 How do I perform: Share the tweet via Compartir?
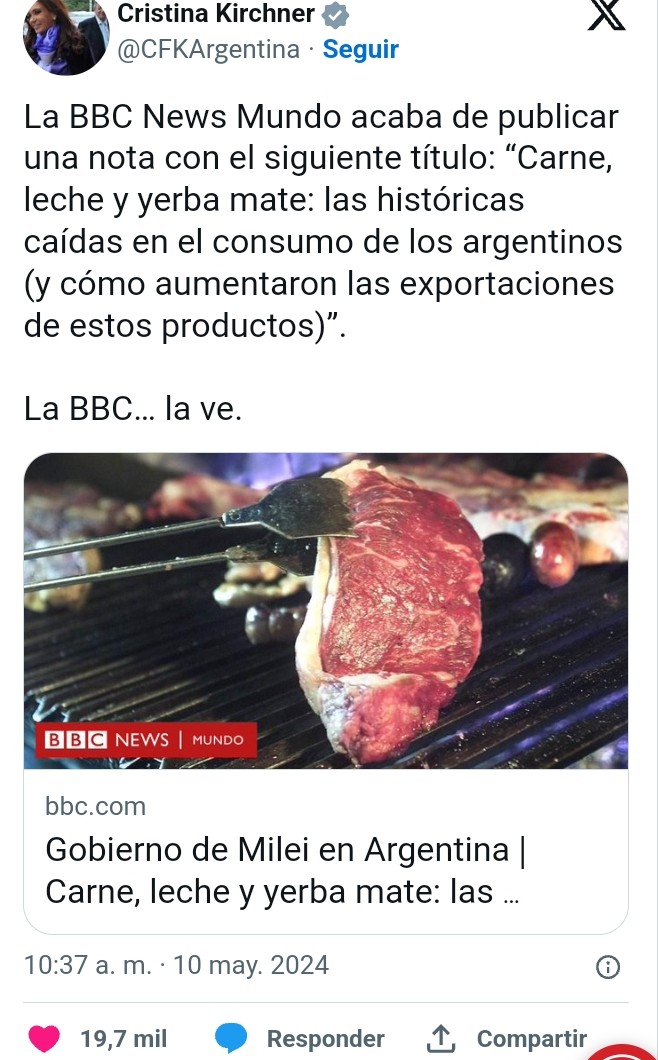508,1038
